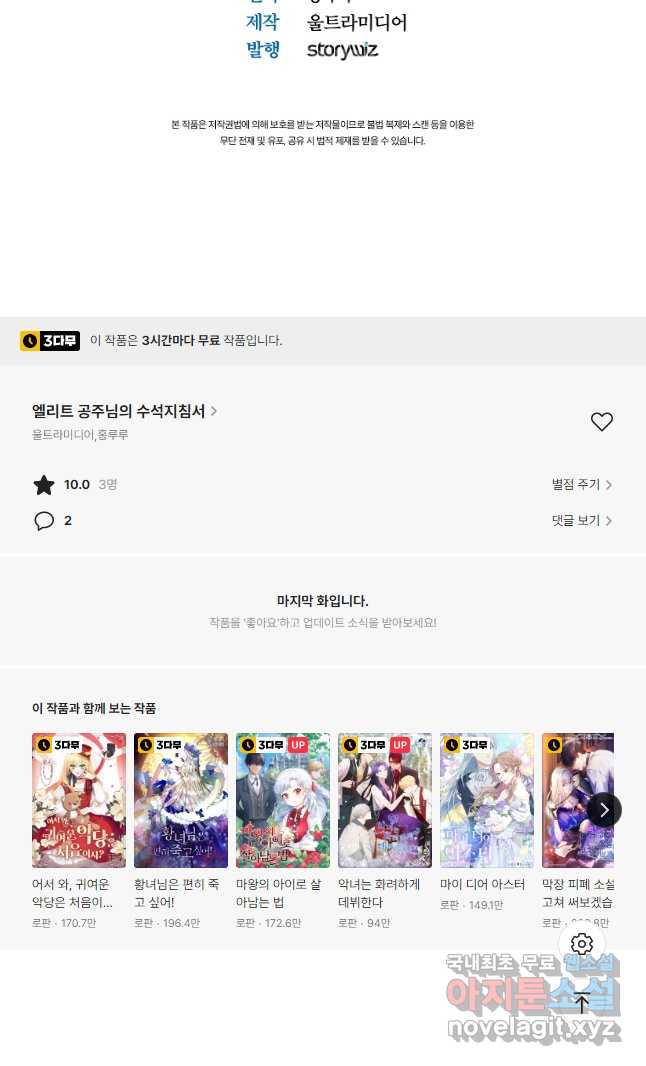
Task: Open 막장 피폐 소설 고쳐 써보겠습 card
Action: coord(578,800)
